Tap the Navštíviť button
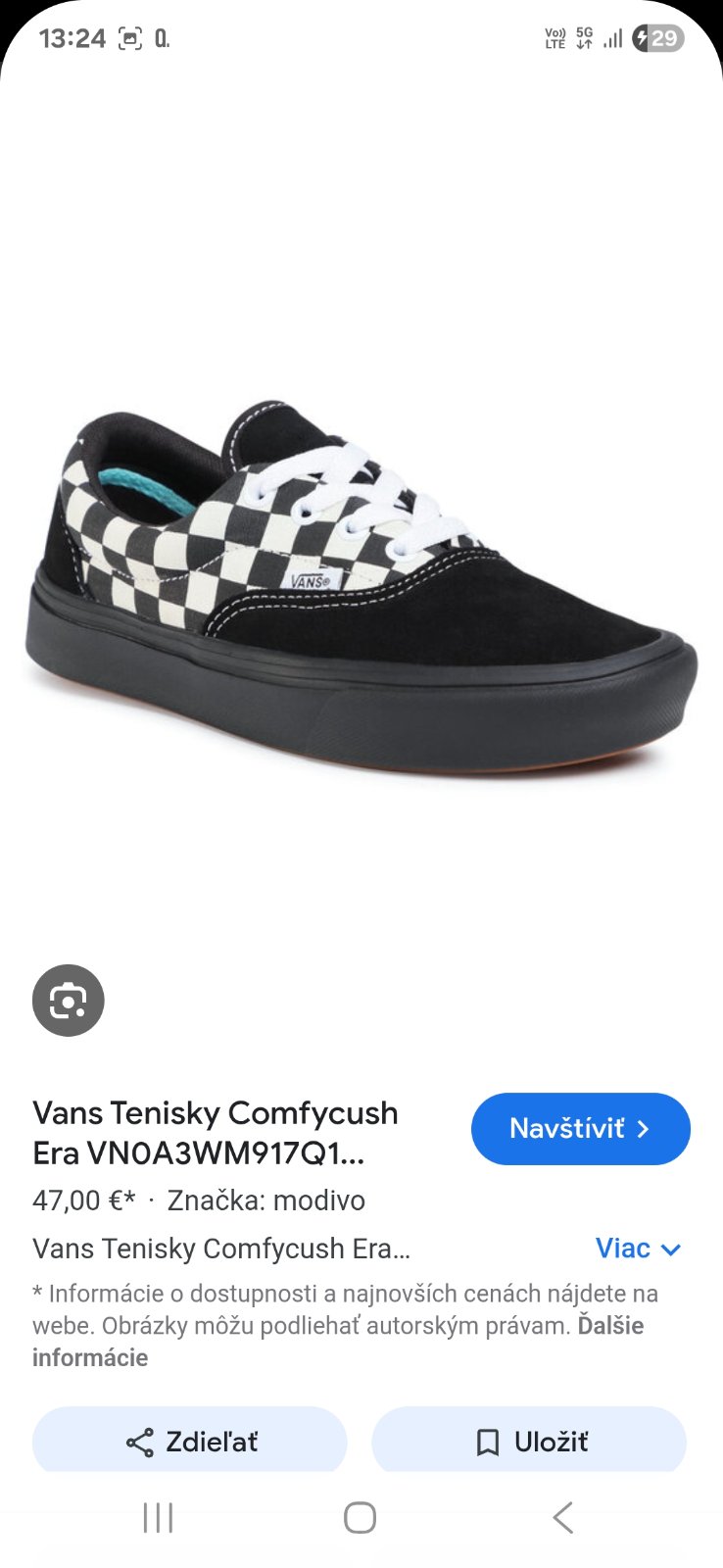 coord(580,1129)
